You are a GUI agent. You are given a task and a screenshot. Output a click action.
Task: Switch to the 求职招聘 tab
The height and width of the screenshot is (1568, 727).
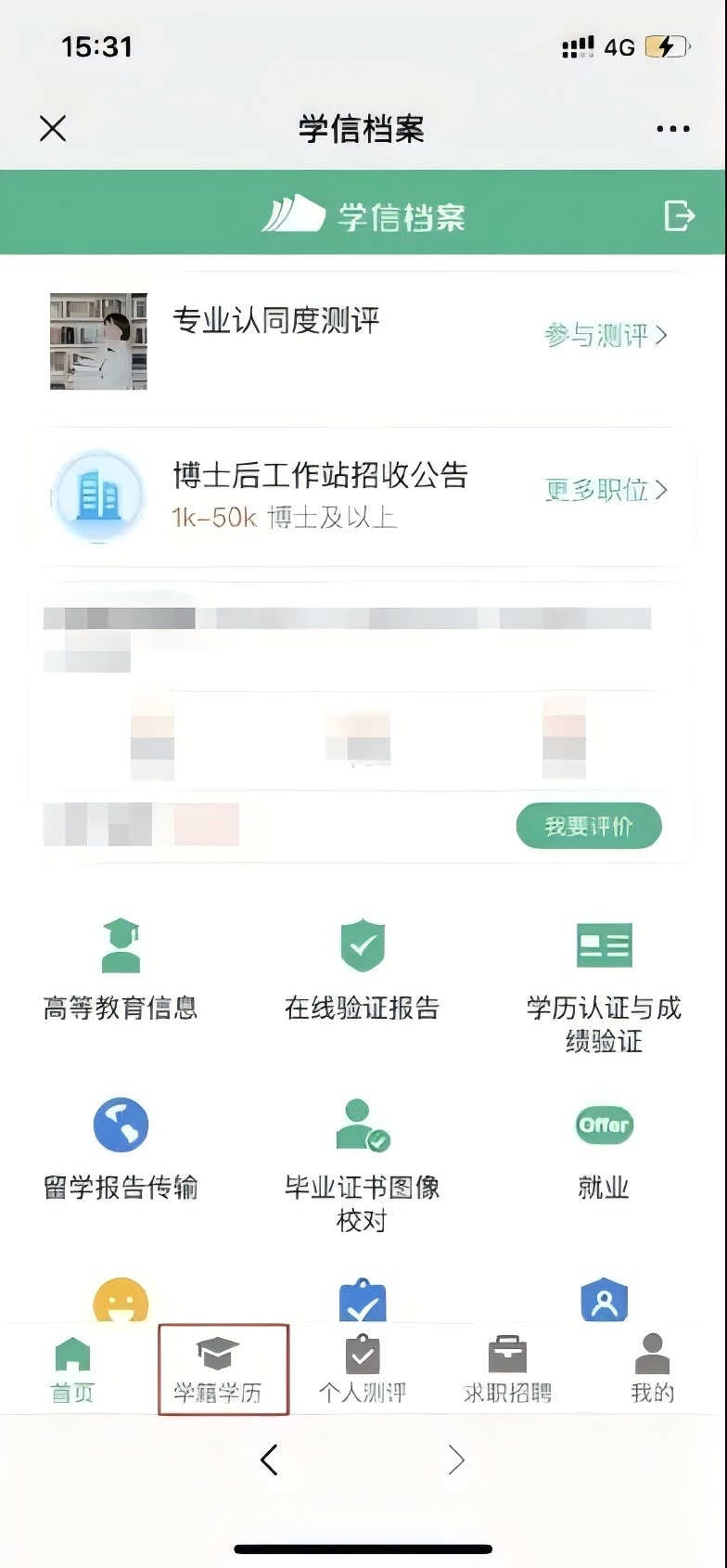coord(507,1369)
